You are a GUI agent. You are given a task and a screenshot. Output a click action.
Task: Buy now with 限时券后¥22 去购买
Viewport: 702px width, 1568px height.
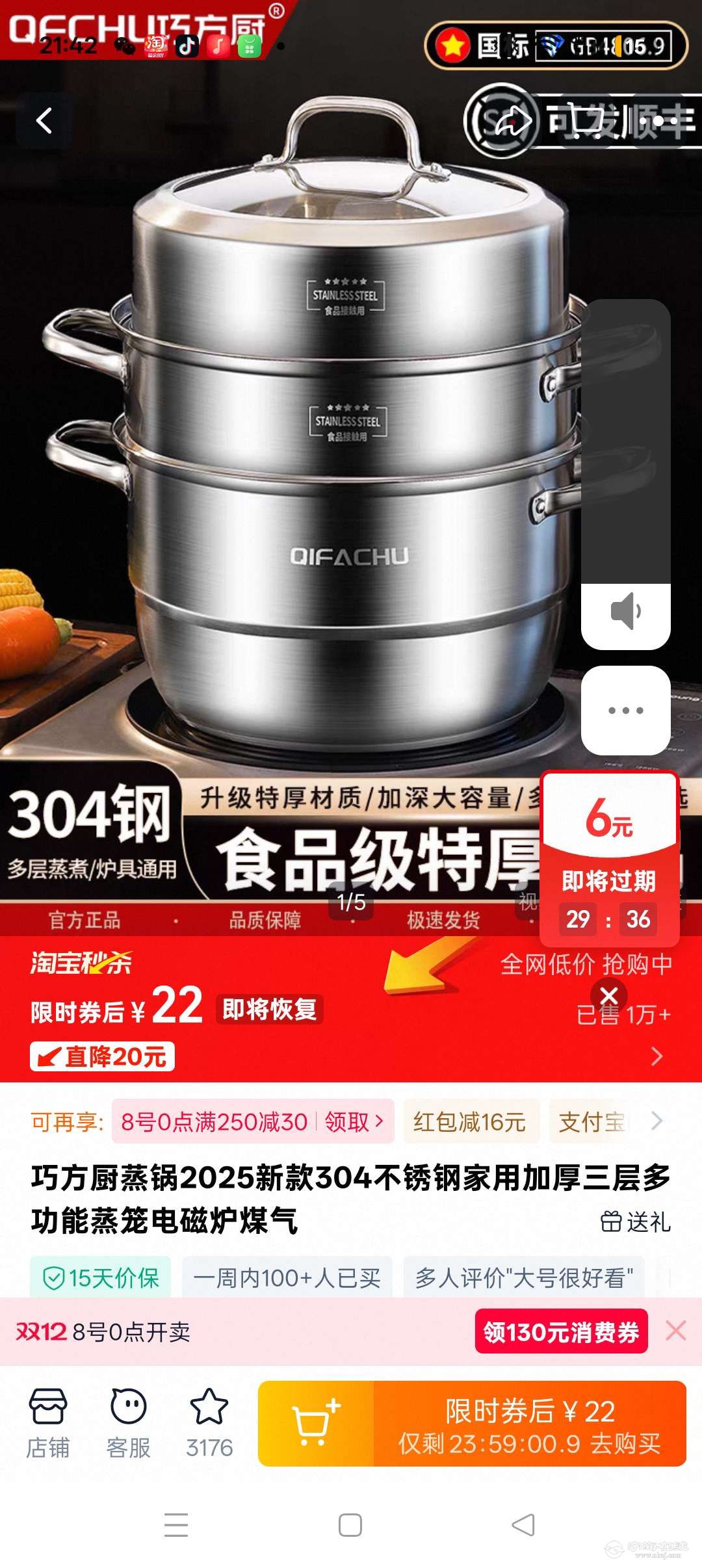530,1424
